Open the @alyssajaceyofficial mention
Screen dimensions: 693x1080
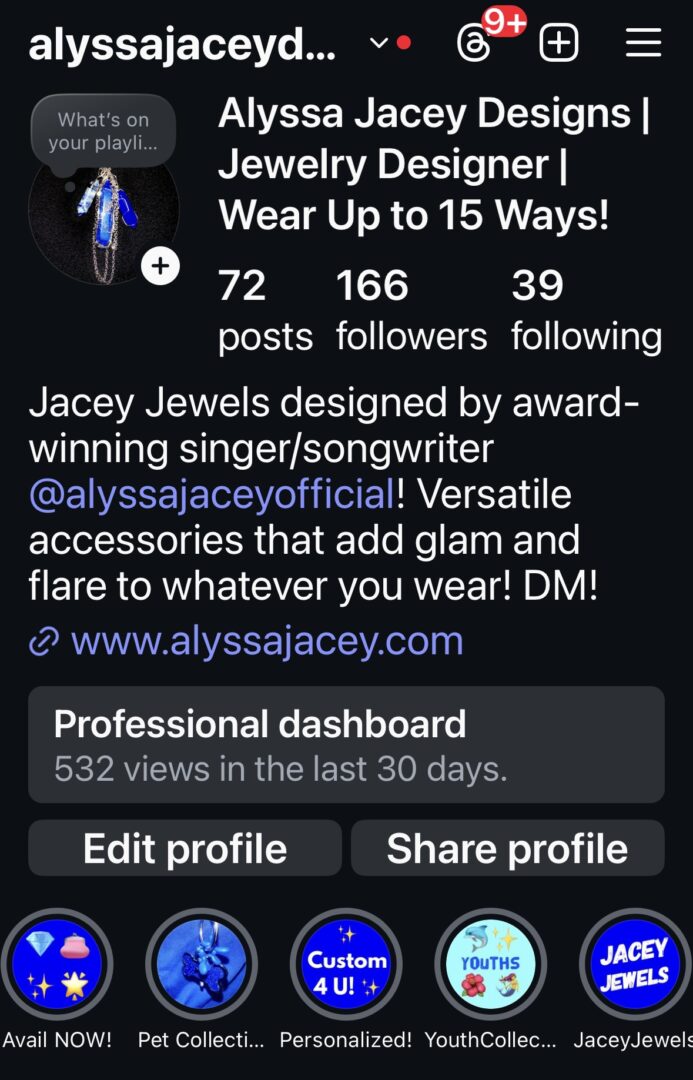(212, 495)
